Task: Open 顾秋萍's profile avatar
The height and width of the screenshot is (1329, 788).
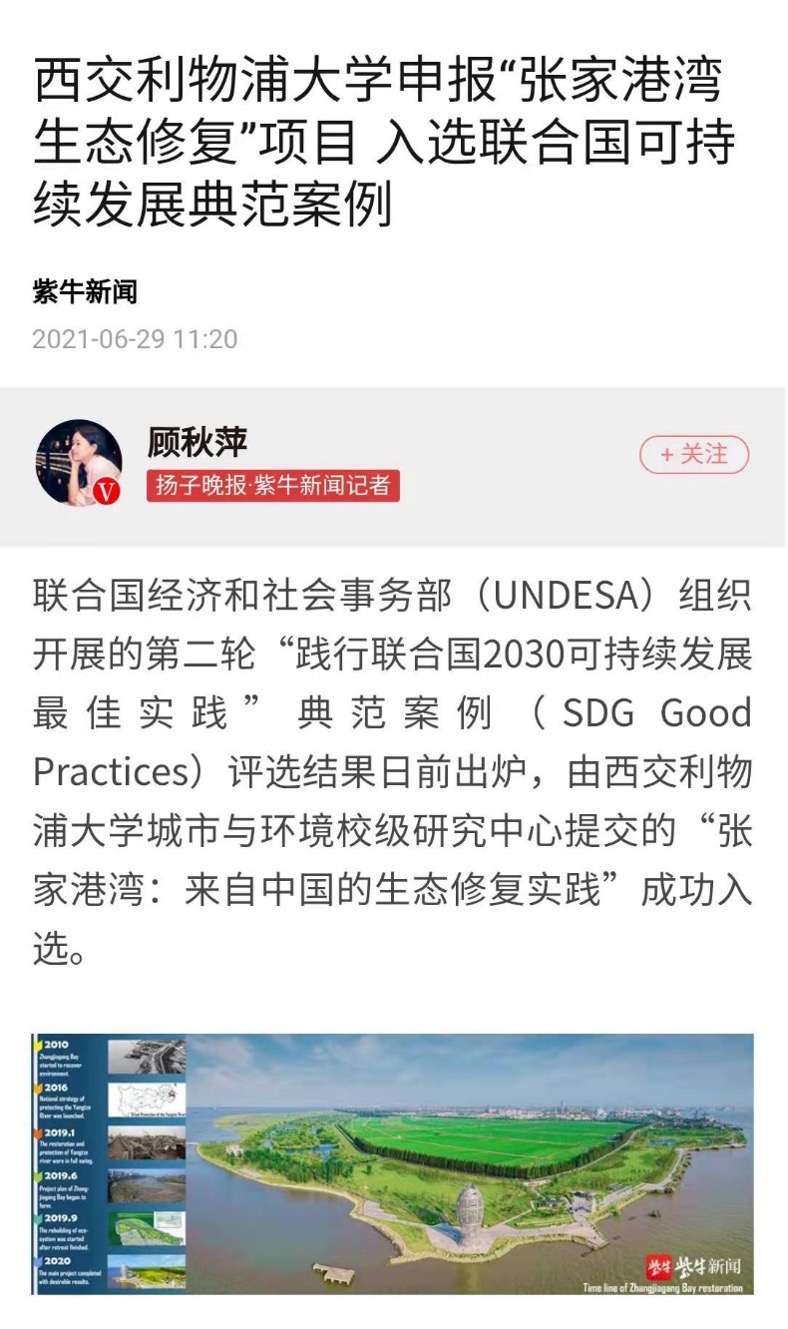Action: pos(79,462)
